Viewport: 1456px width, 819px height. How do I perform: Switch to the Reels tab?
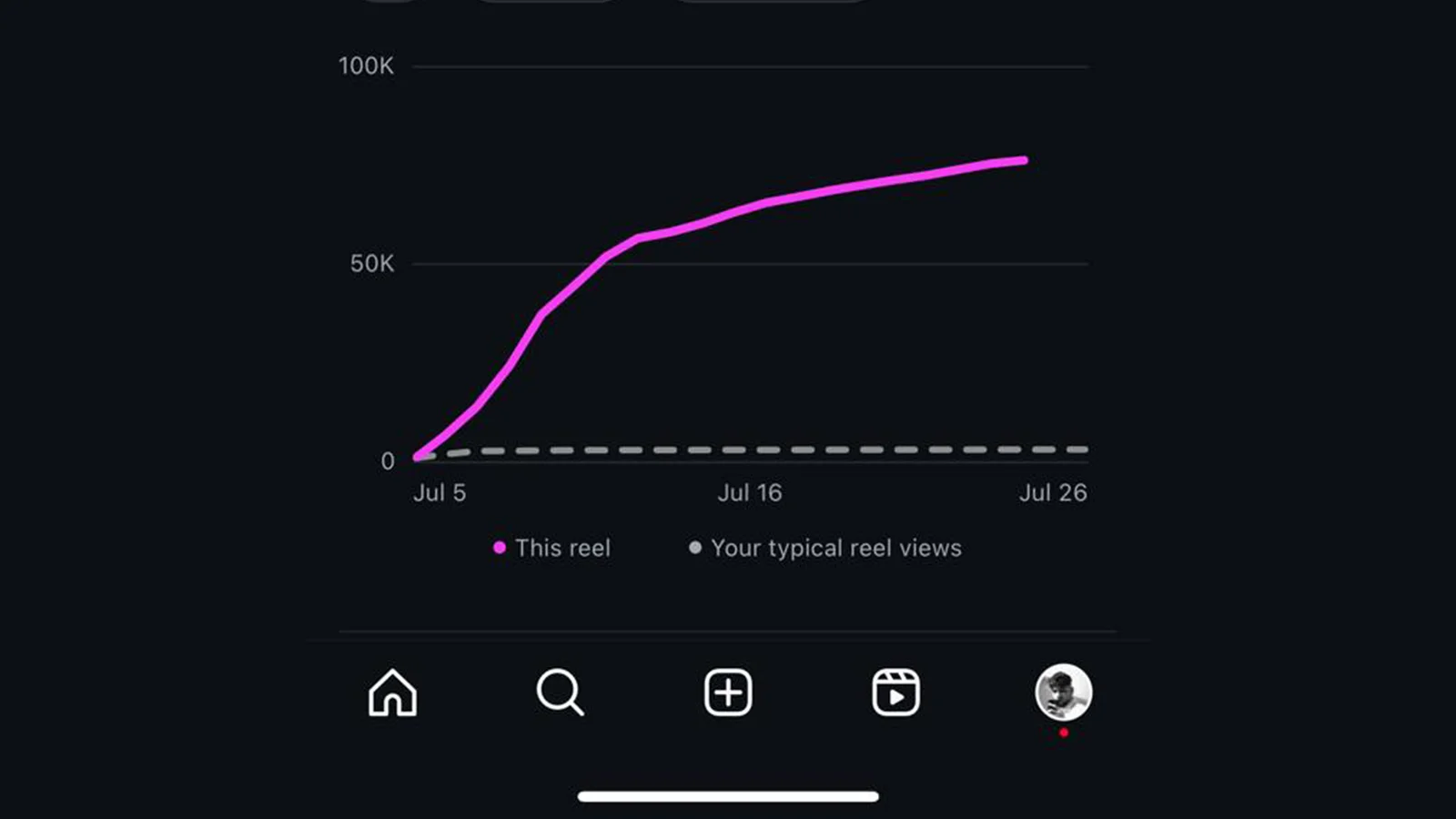click(x=895, y=693)
